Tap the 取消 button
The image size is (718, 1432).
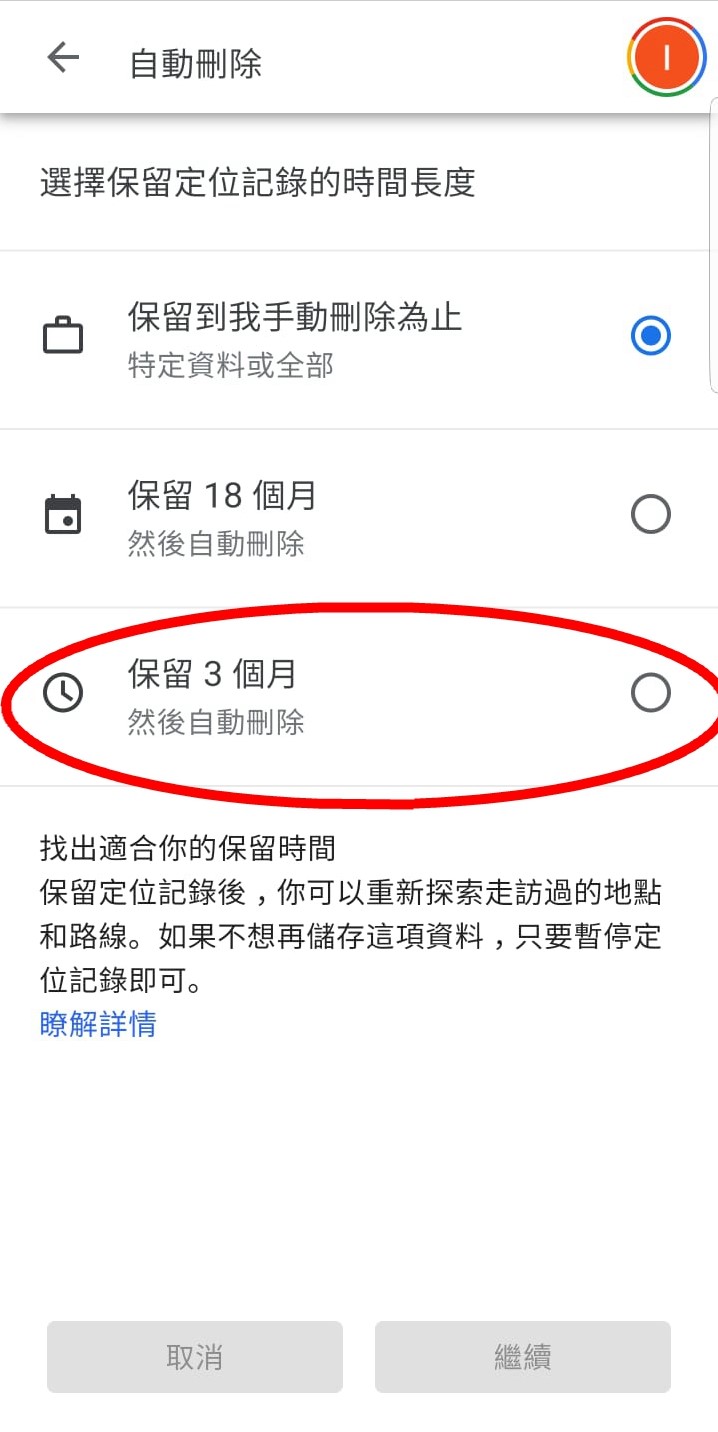195,1357
